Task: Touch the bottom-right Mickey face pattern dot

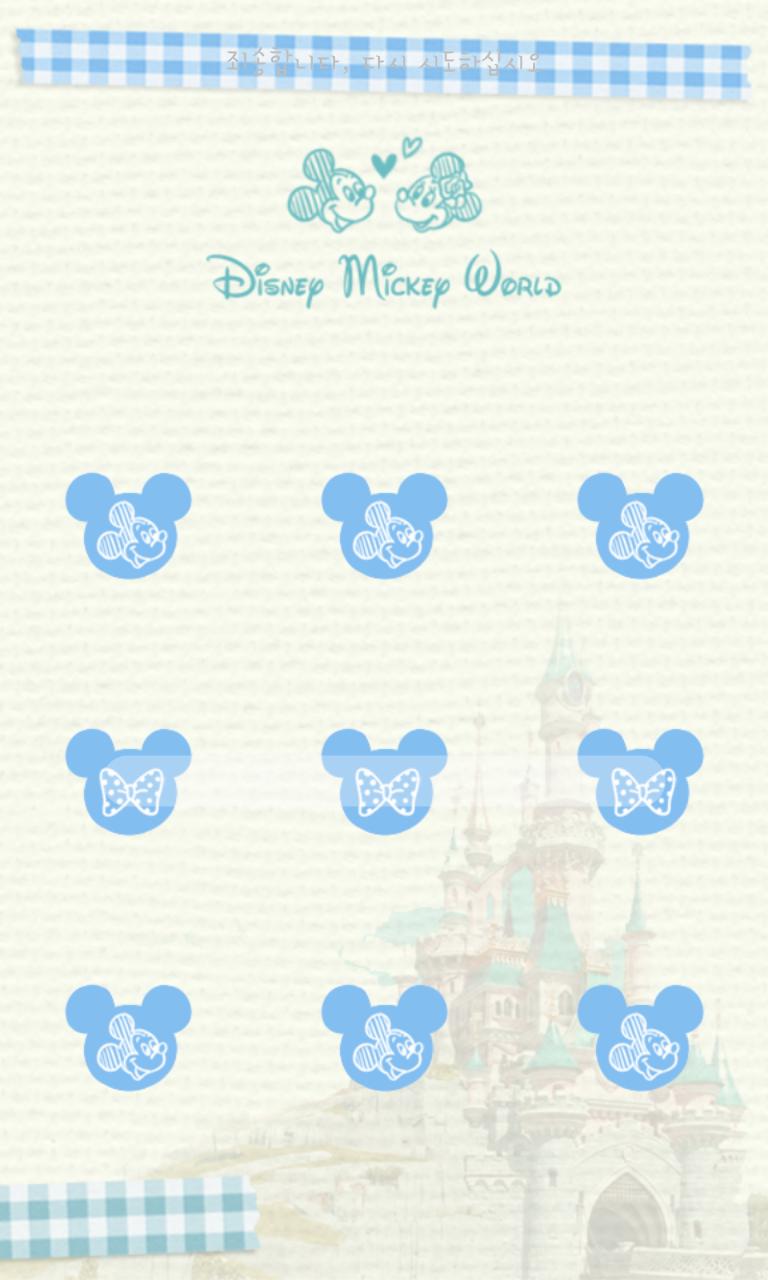Action: click(x=640, y=1042)
